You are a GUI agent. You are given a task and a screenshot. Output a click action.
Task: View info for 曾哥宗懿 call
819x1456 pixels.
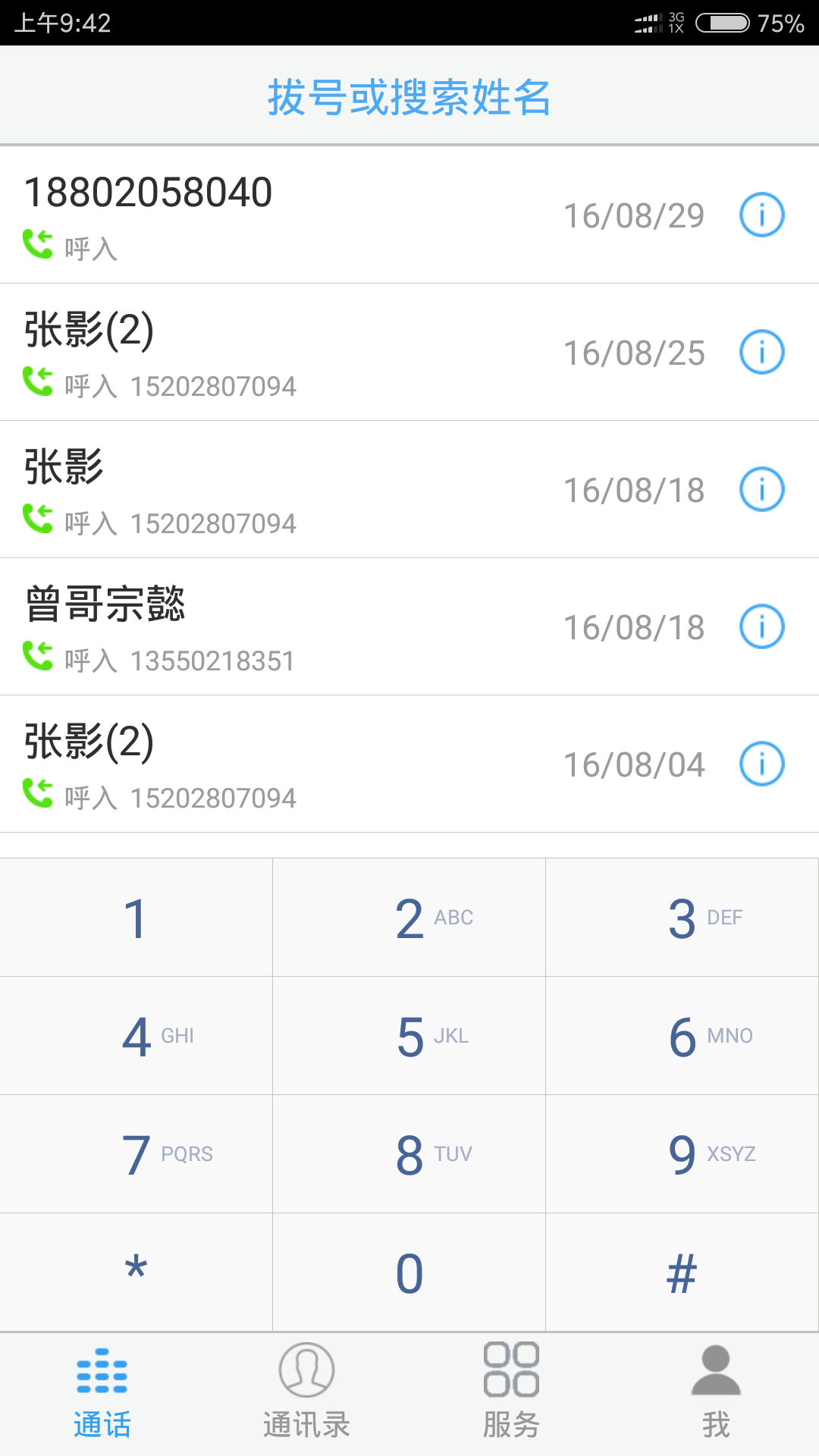(x=761, y=626)
